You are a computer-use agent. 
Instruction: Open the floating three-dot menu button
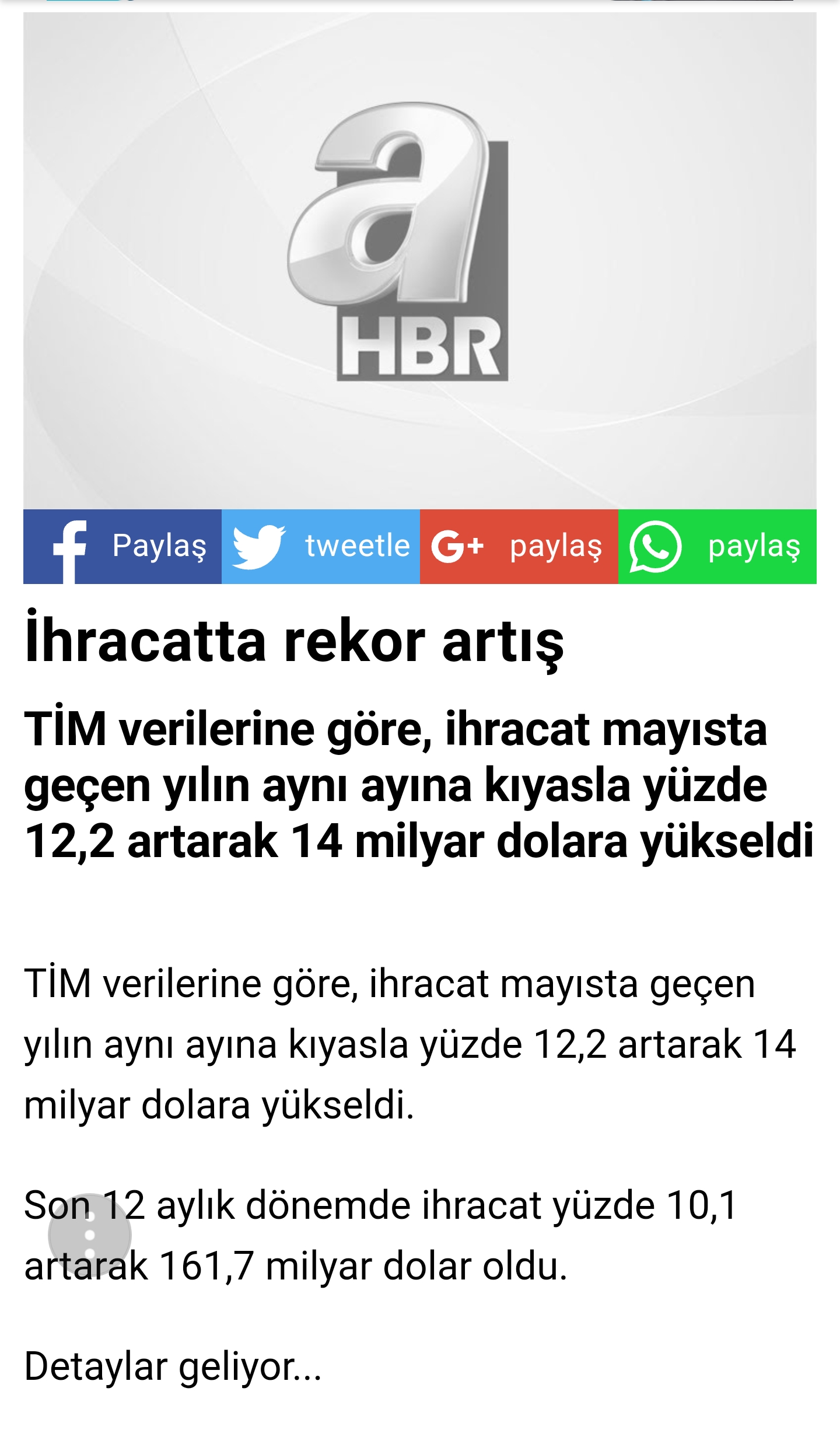coord(90,1235)
